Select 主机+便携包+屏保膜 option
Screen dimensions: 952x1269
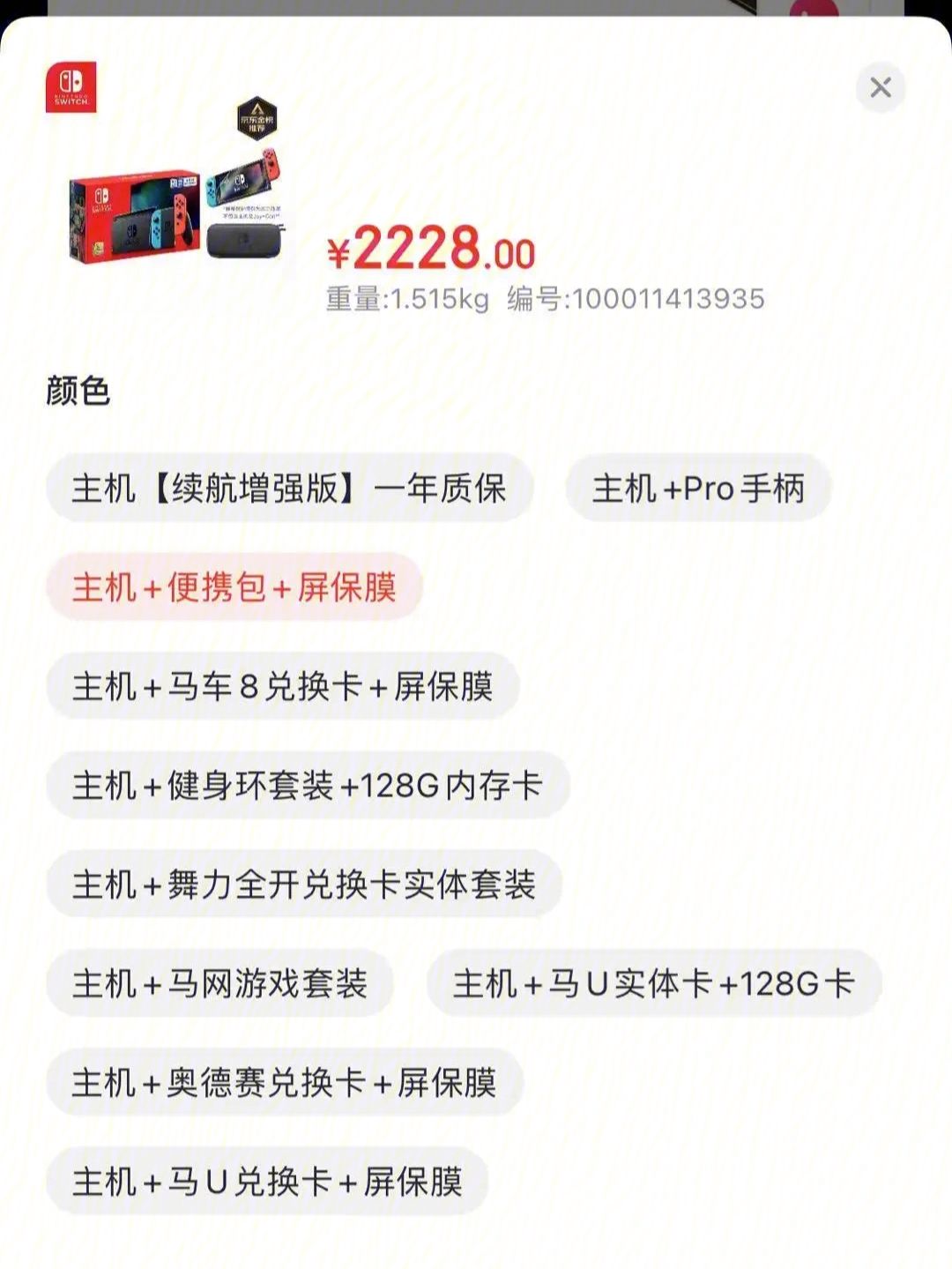tap(234, 587)
